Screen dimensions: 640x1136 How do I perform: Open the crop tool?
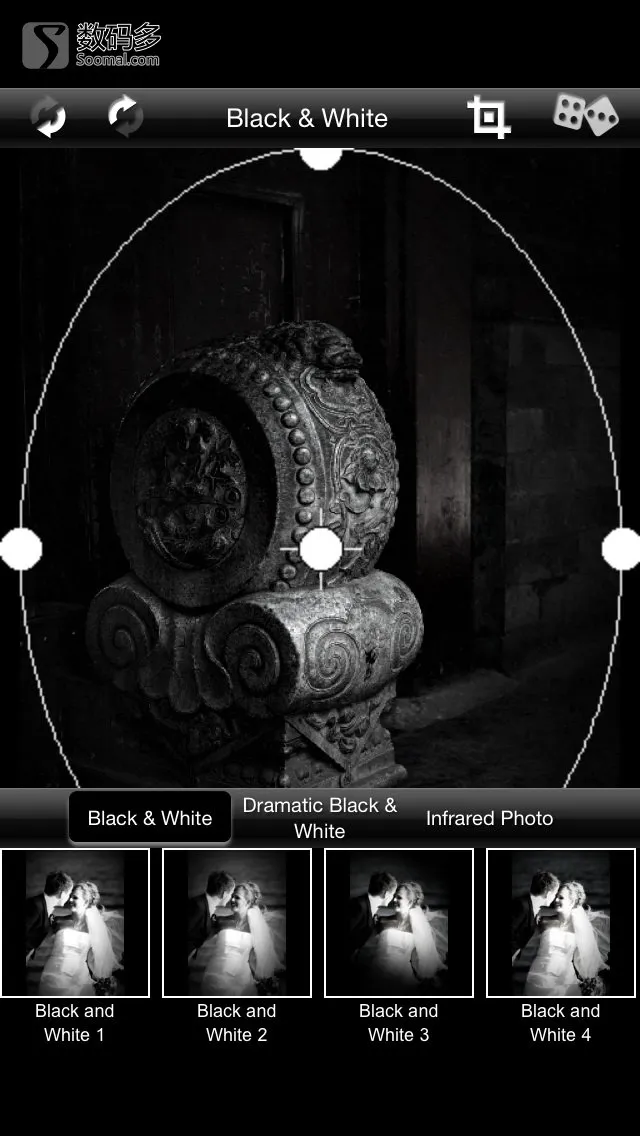tap(488, 117)
